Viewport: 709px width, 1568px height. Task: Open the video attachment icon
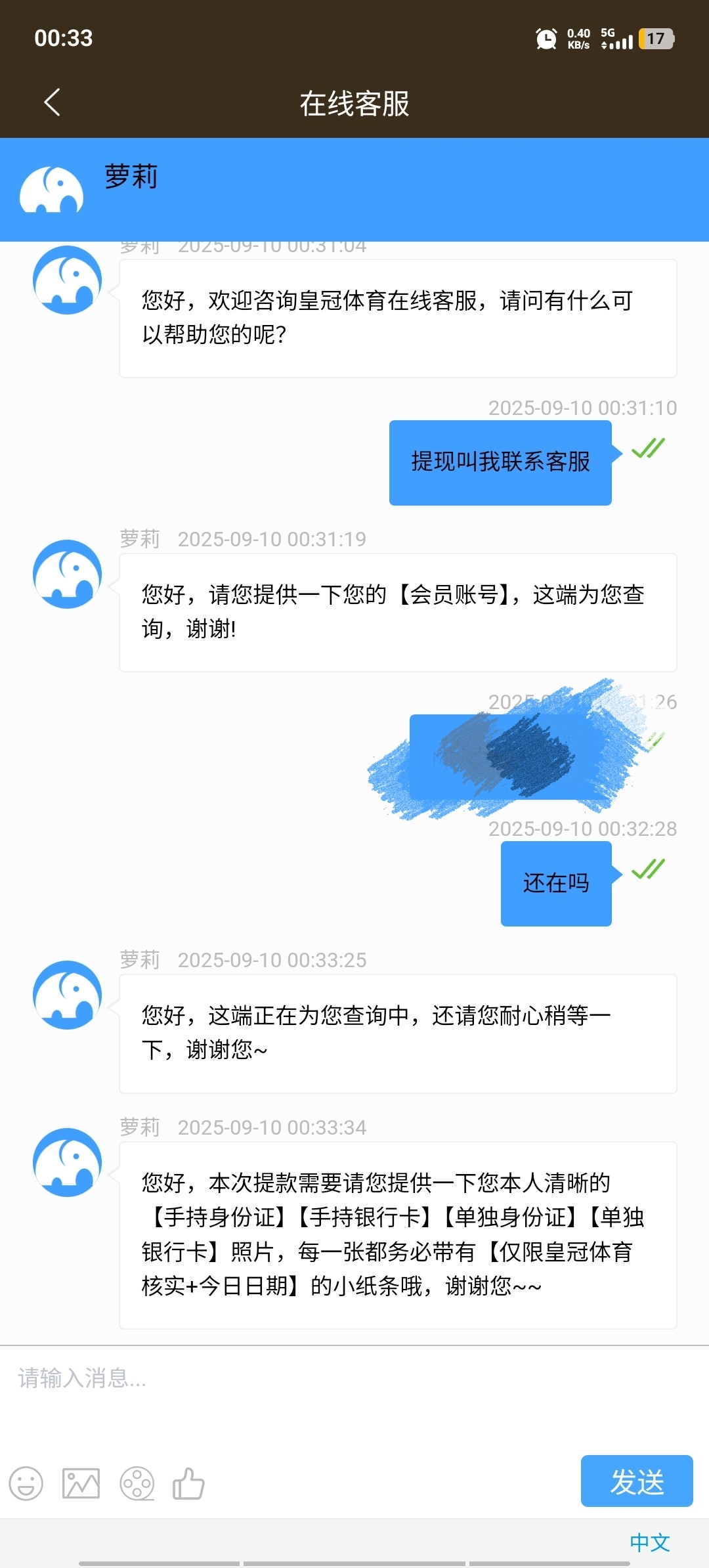coord(137,1483)
